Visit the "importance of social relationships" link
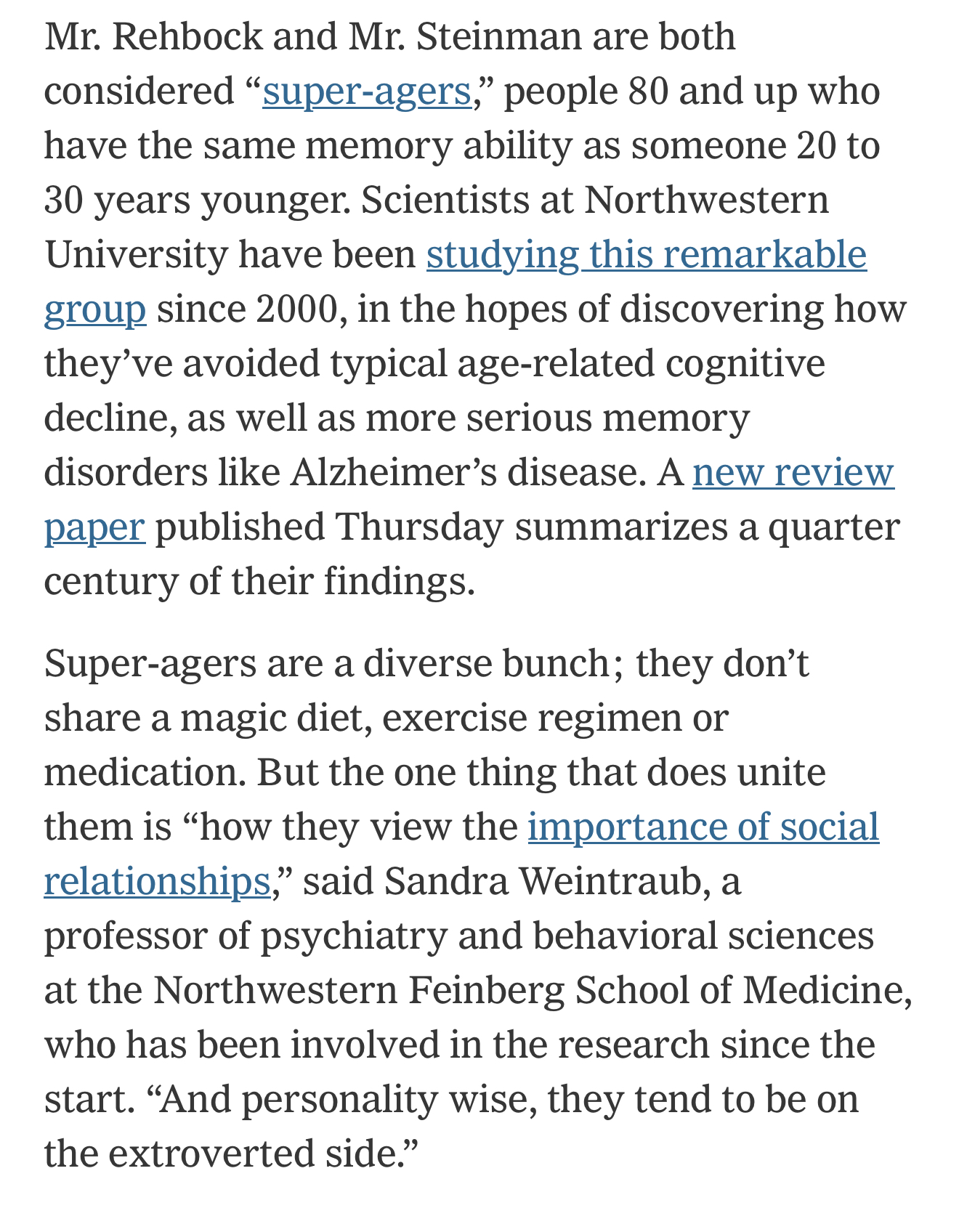The width and height of the screenshot is (959, 1232). tap(703, 827)
